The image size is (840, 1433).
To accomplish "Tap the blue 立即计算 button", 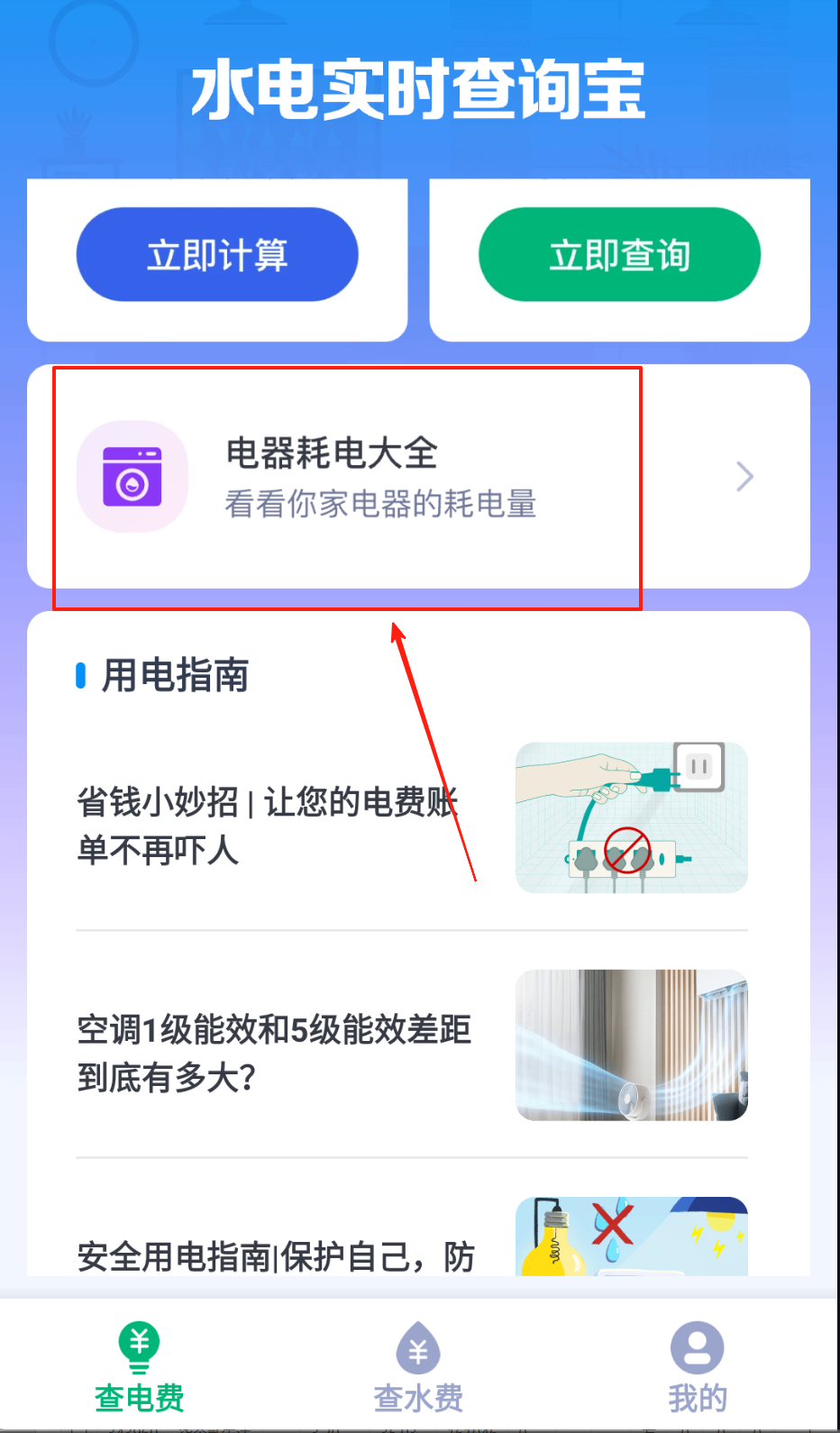I will click(x=217, y=255).
